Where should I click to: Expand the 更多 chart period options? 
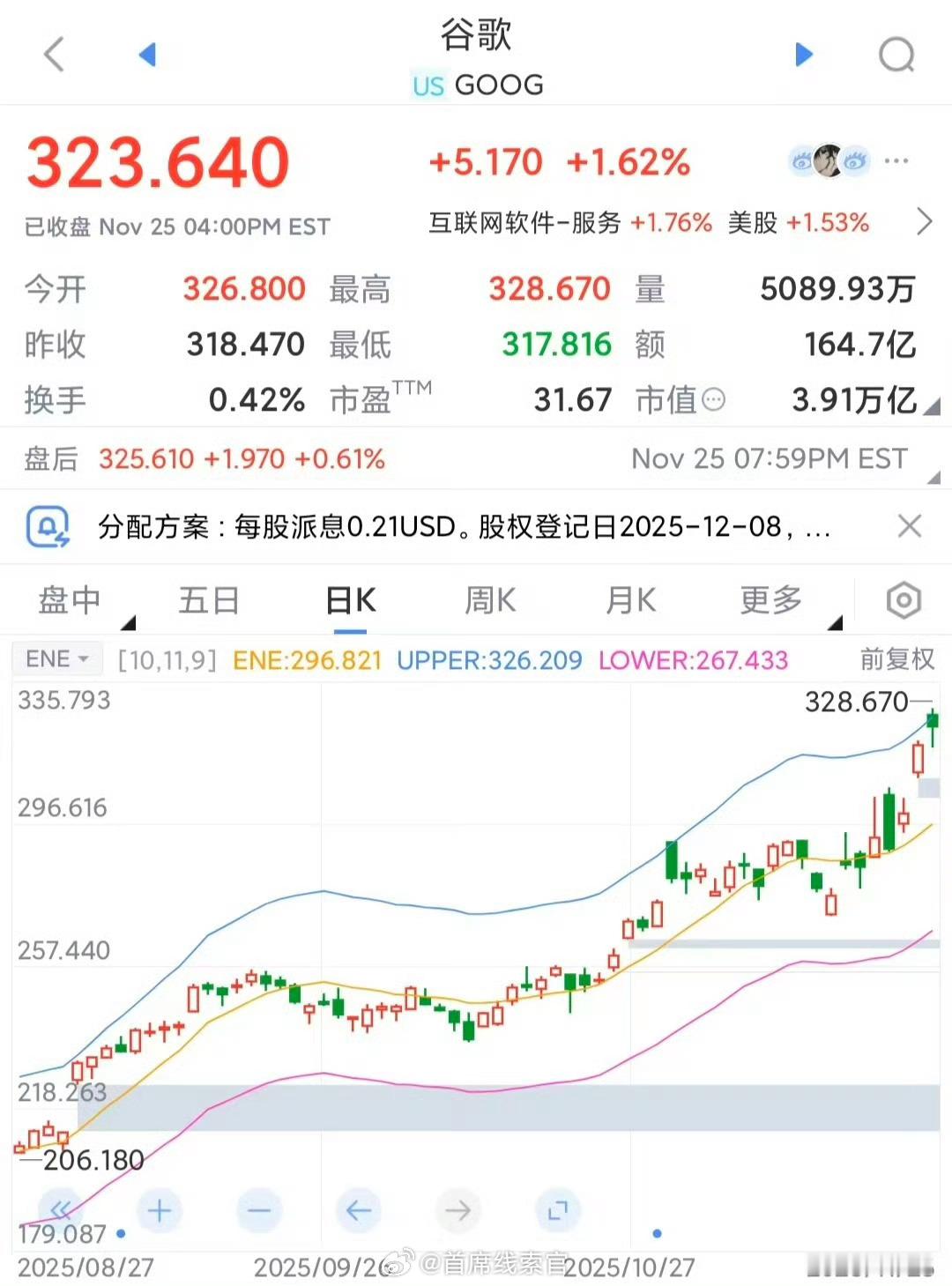[769, 599]
